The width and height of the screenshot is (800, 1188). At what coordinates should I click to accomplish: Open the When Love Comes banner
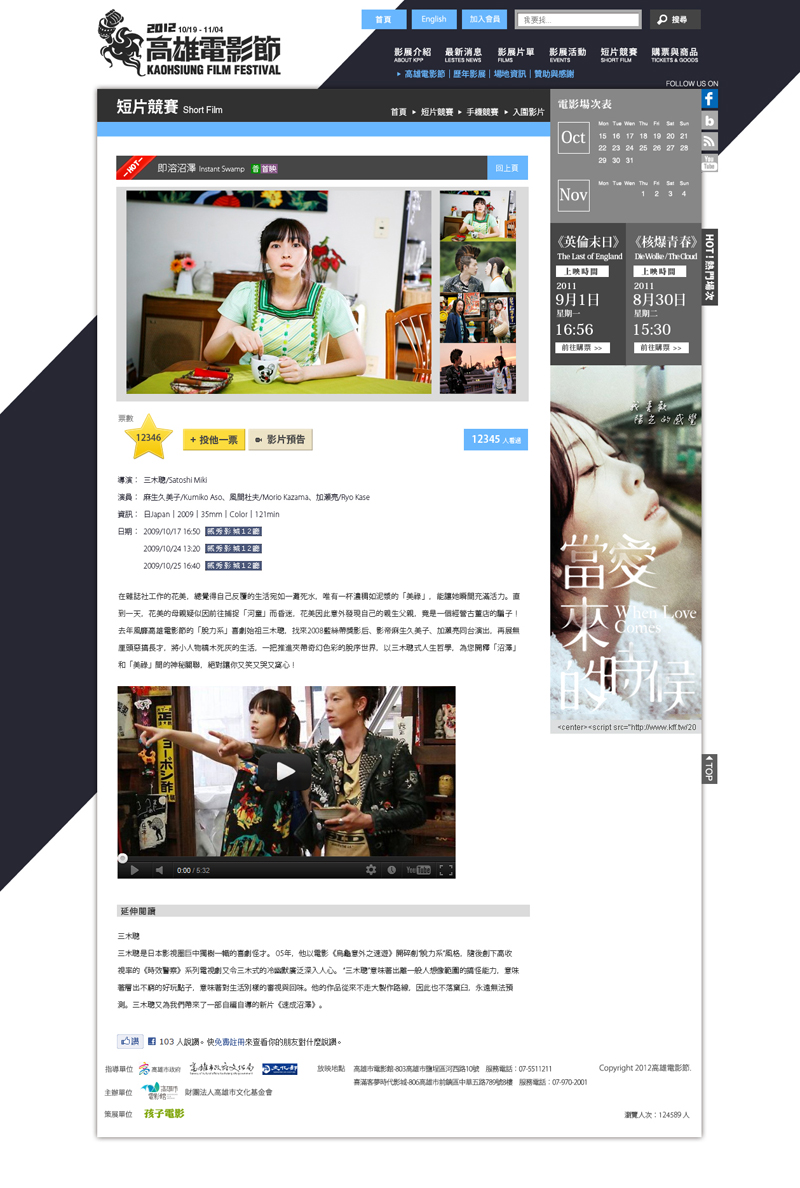(625, 545)
